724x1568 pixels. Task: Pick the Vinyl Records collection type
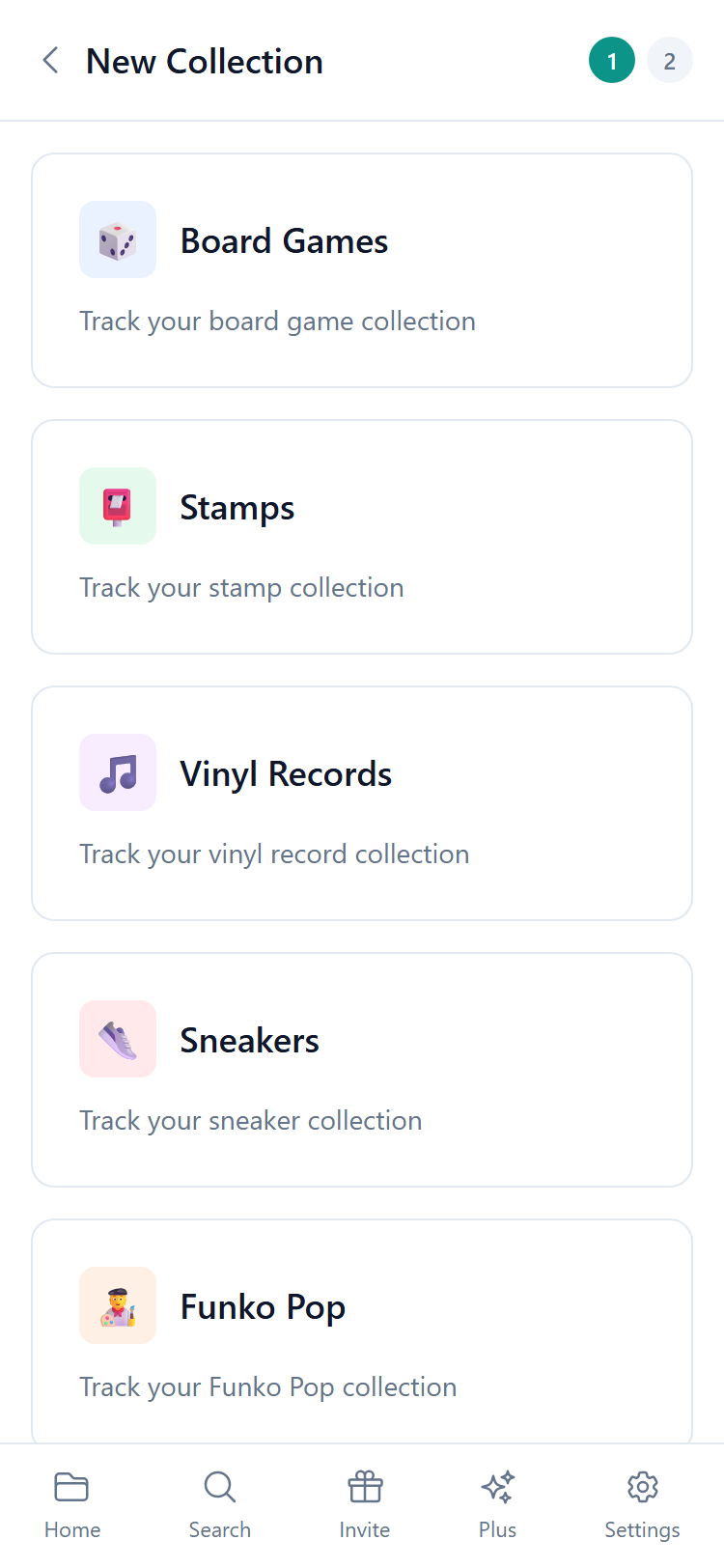362,803
